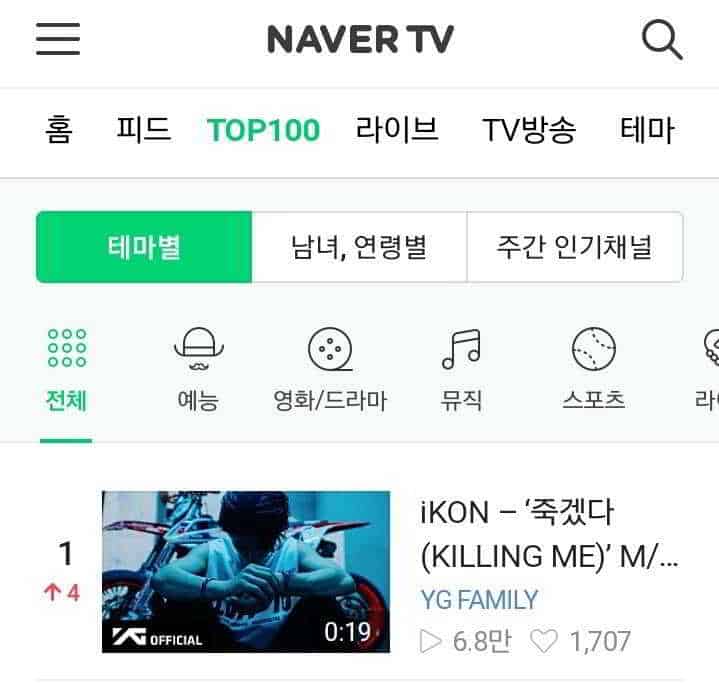Switch to 남녀, 연령별 ranking

(359, 247)
